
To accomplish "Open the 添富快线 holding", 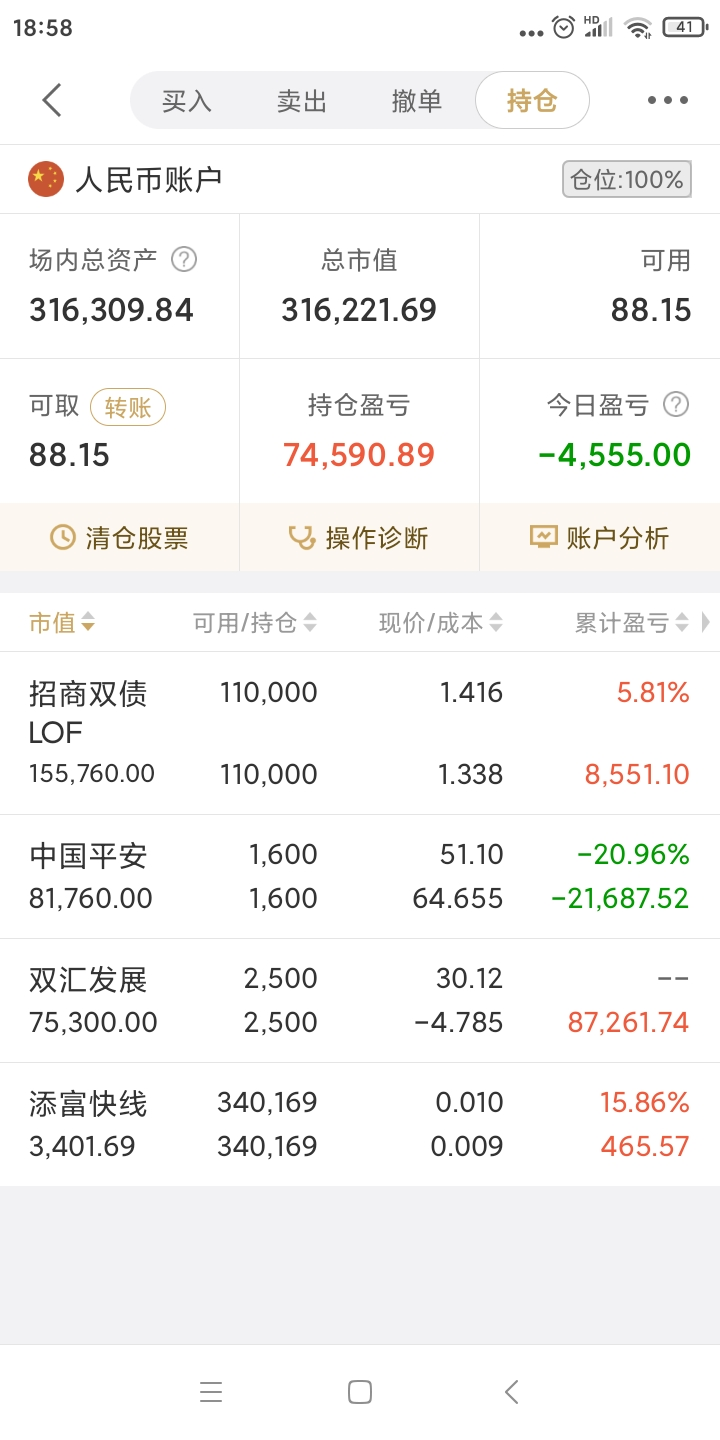I will coord(360,1124).
